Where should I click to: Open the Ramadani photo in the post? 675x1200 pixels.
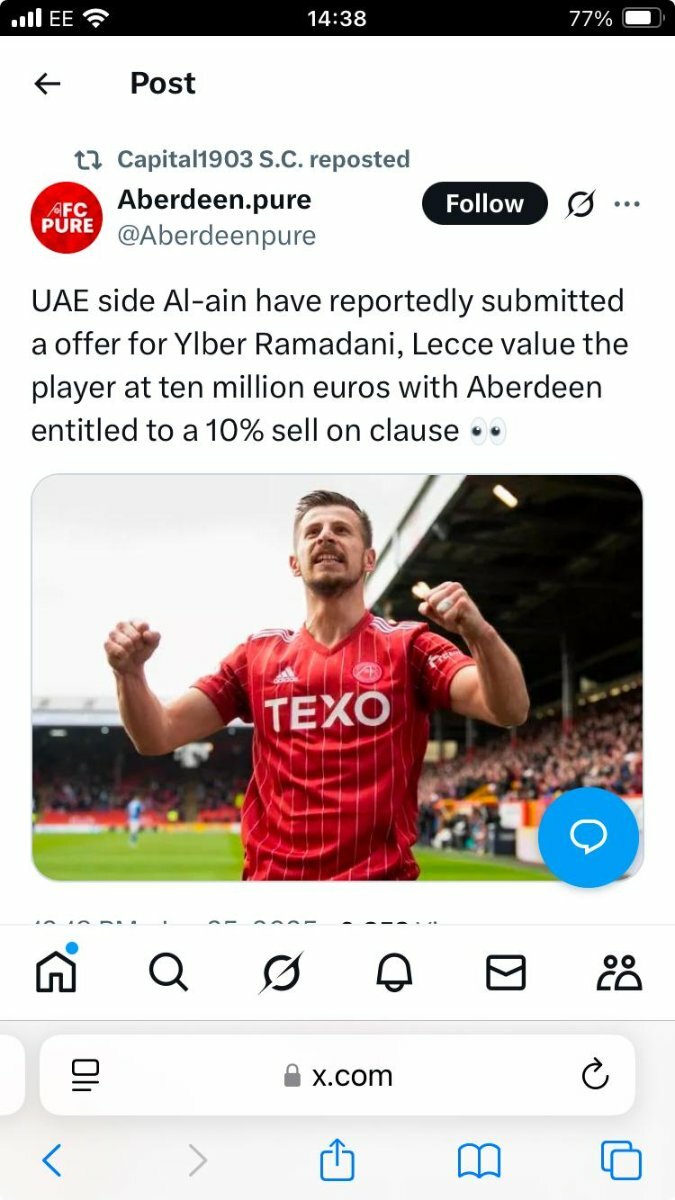click(x=337, y=677)
